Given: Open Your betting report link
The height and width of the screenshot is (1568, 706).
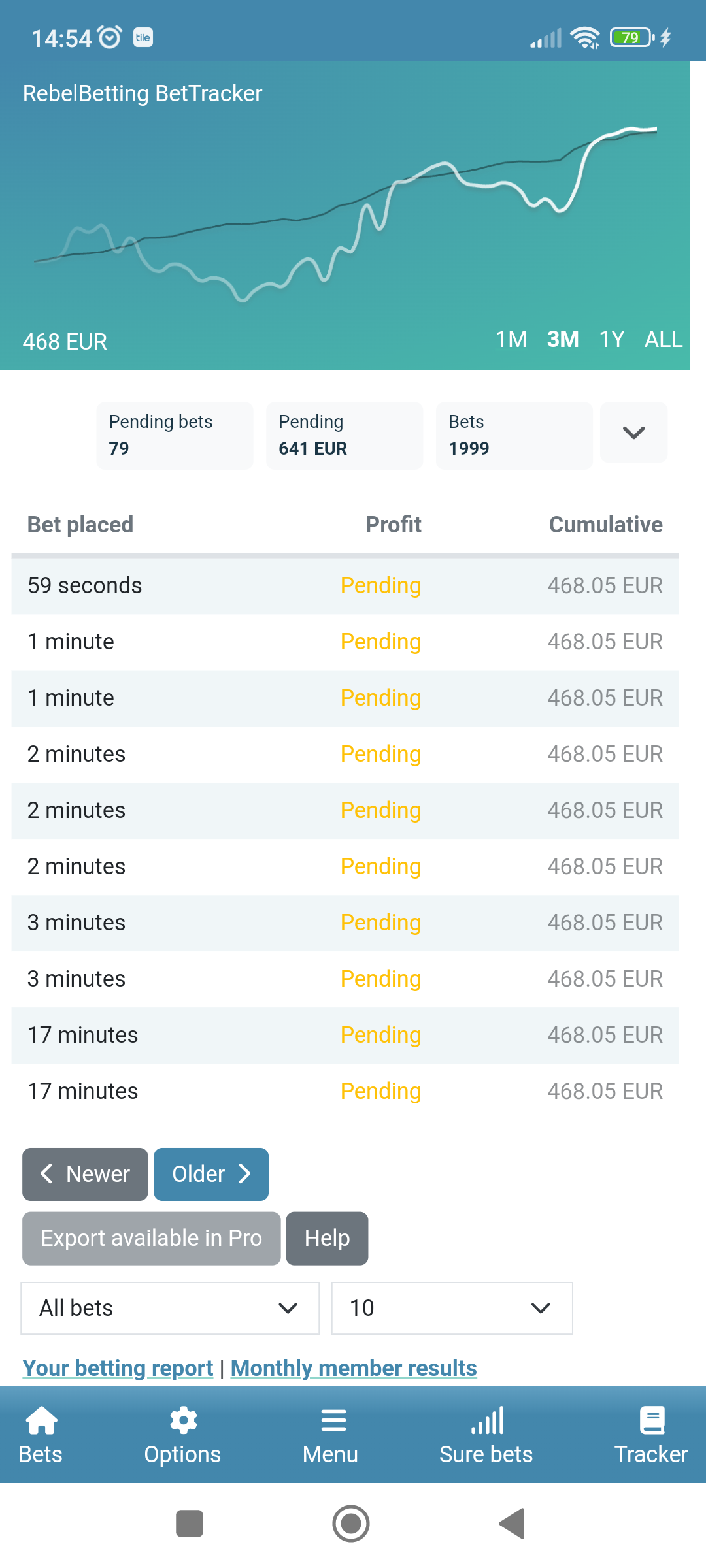Looking at the screenshot, I should point(118,1367).
